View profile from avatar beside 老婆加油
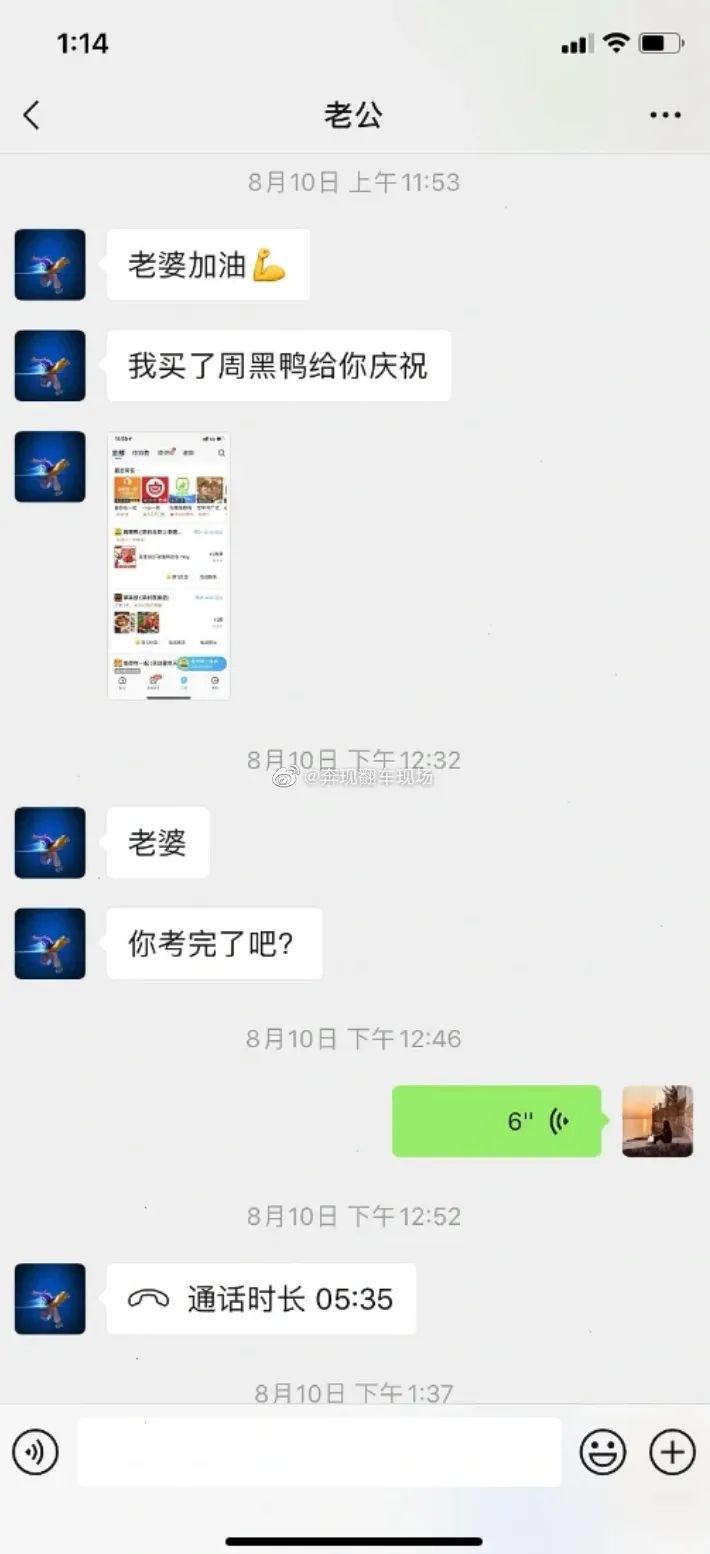 point(50,265)
